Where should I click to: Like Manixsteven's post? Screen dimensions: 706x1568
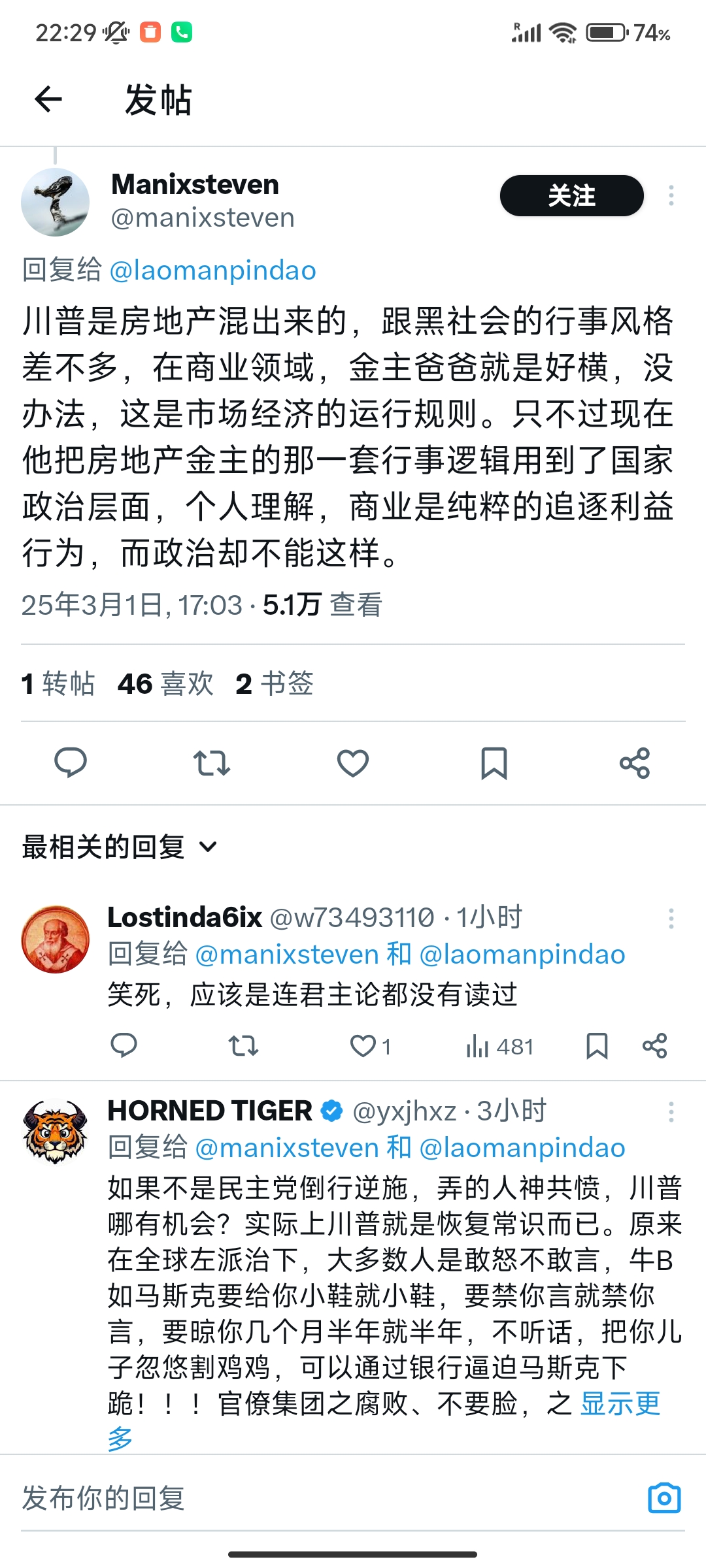pyautogui.click(x=353, y=762)
